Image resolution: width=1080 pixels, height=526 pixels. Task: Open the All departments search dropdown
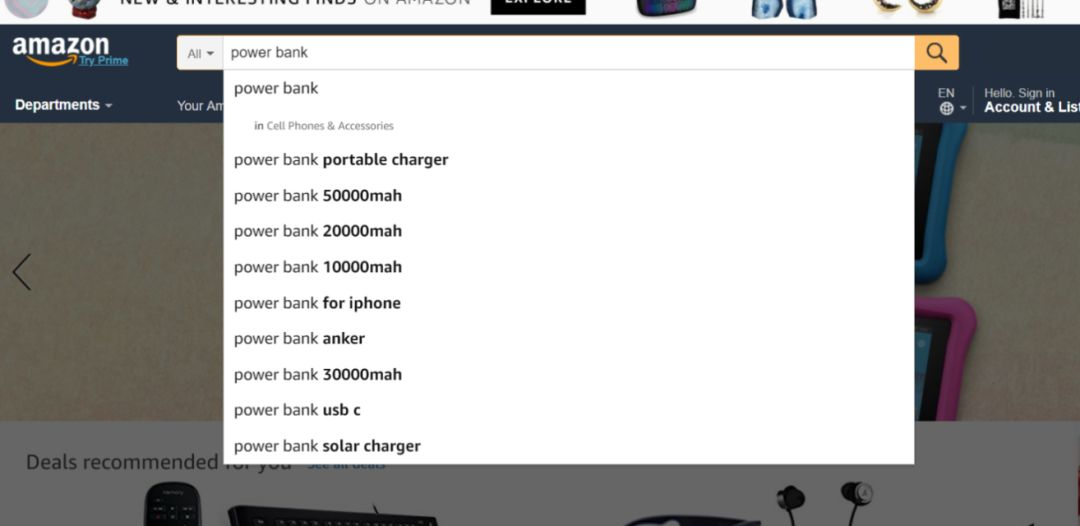(x=200, y=53)
